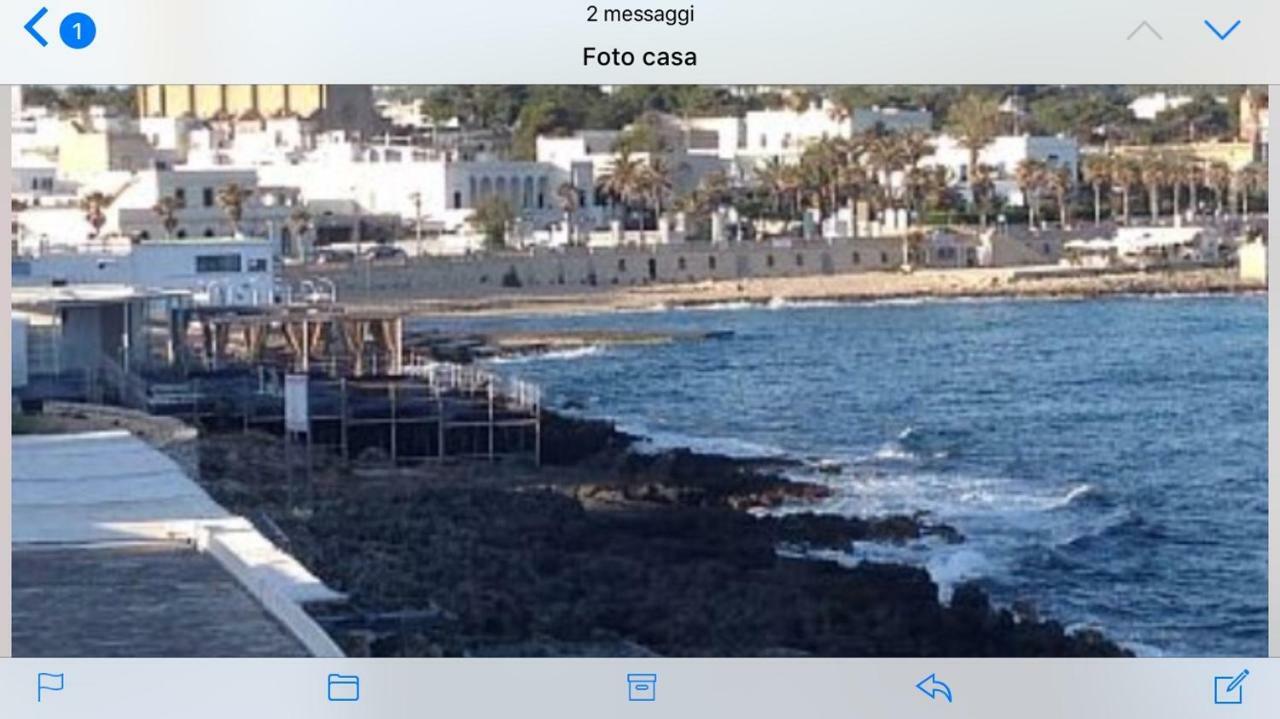
Task: Go to the next message
Action: (1222, 30)
